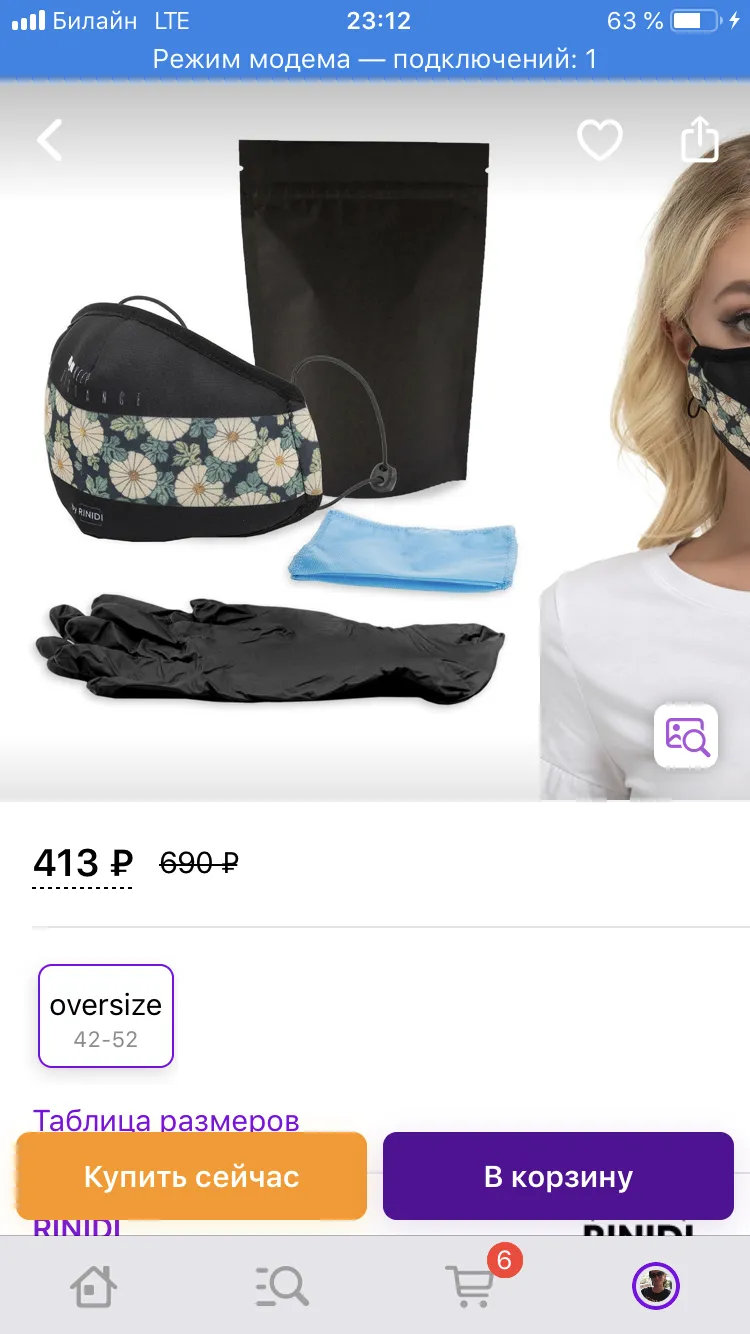Viewport: 750px width, 1334px height.
Task: Go back using the arrow
Action: pos(50,140)
